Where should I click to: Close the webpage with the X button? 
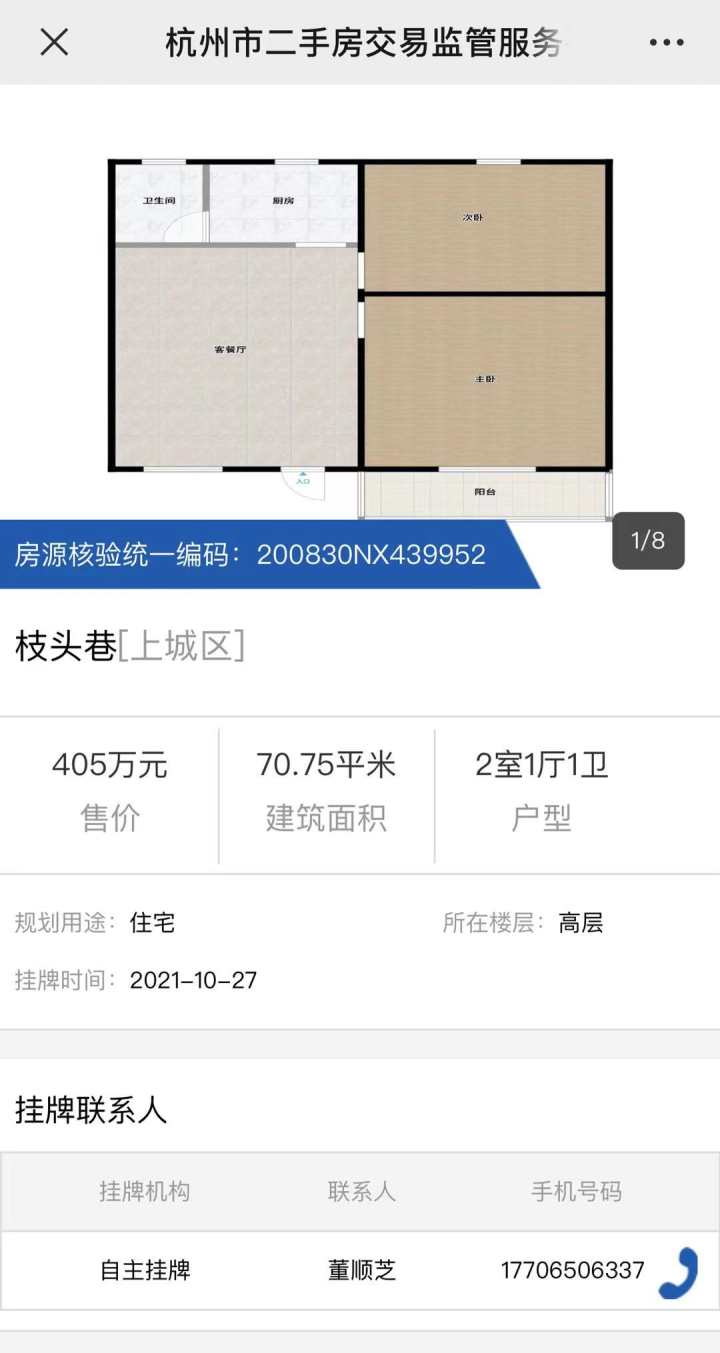pos(54,42)
